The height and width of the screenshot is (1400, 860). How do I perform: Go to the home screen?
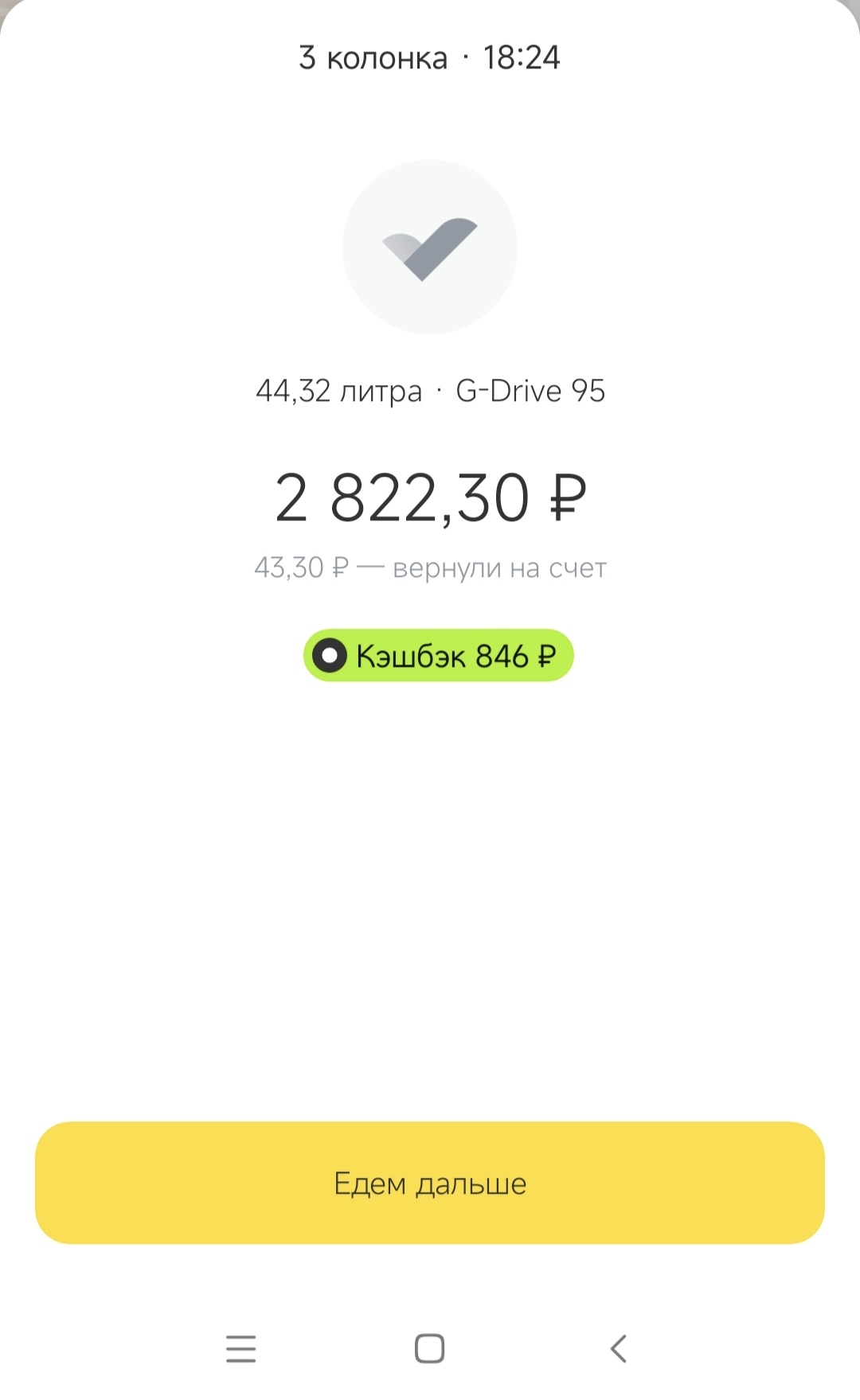[430, 1348]
